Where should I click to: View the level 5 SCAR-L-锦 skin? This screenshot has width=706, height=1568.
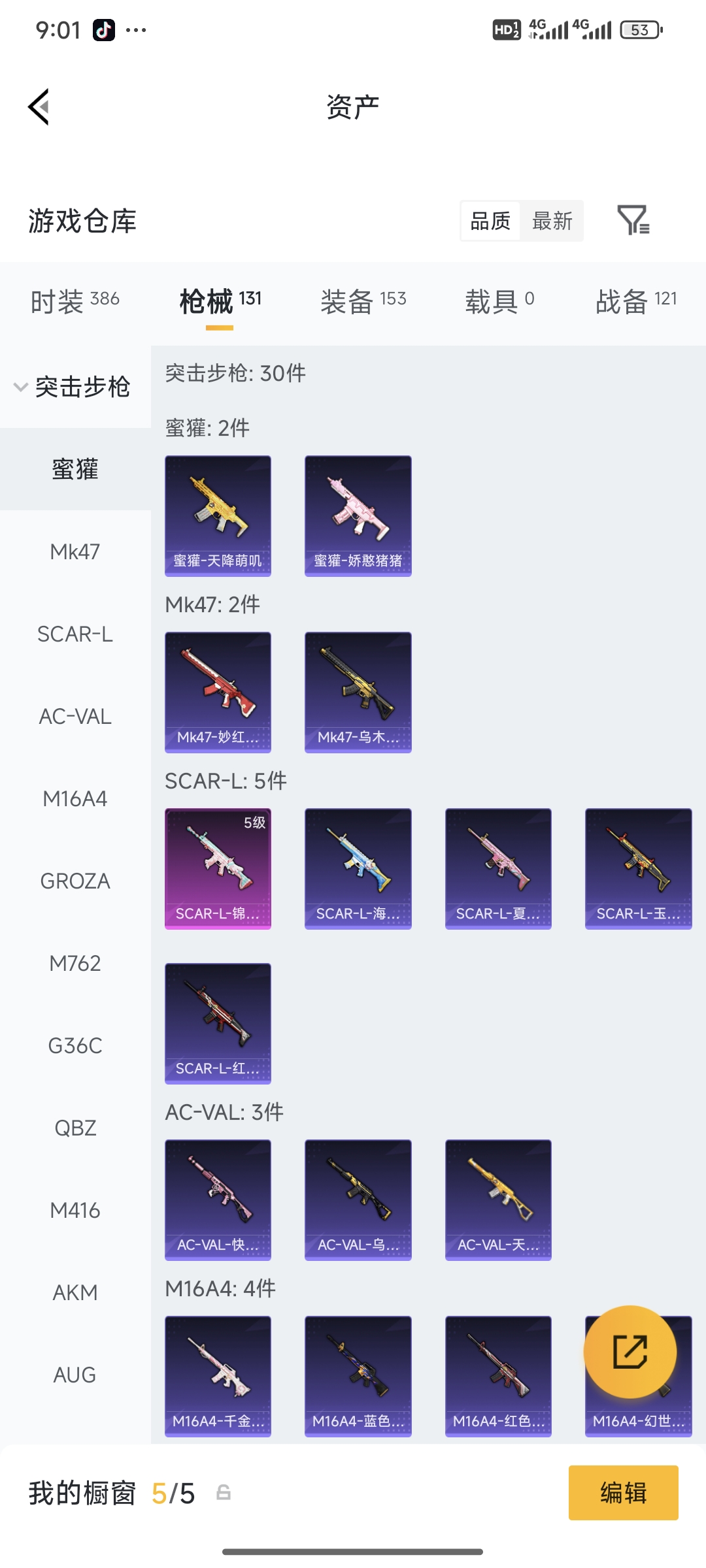pyautogui.click(x=218, y=869)
